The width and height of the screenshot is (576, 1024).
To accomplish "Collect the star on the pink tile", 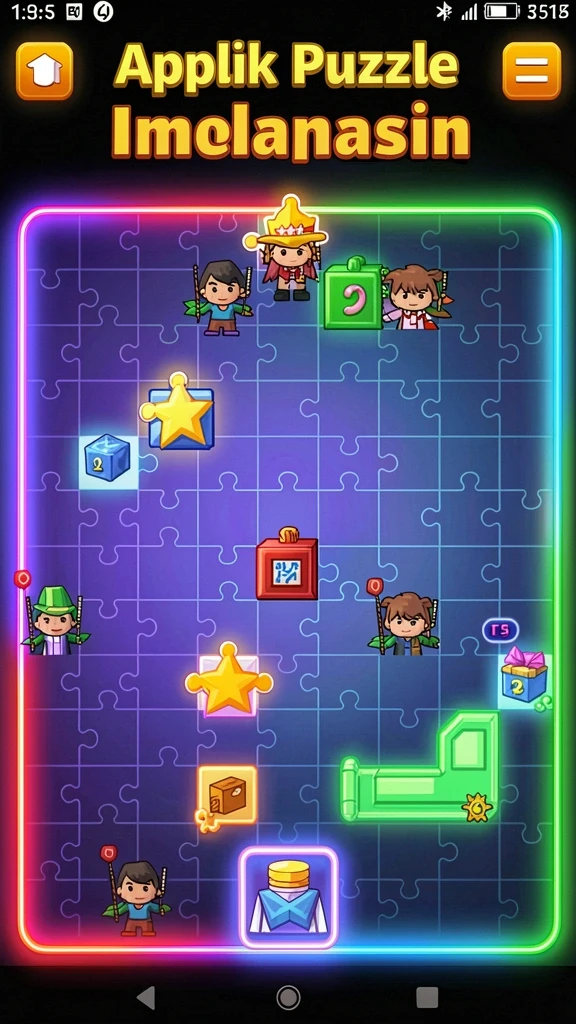I will point(229,680).
